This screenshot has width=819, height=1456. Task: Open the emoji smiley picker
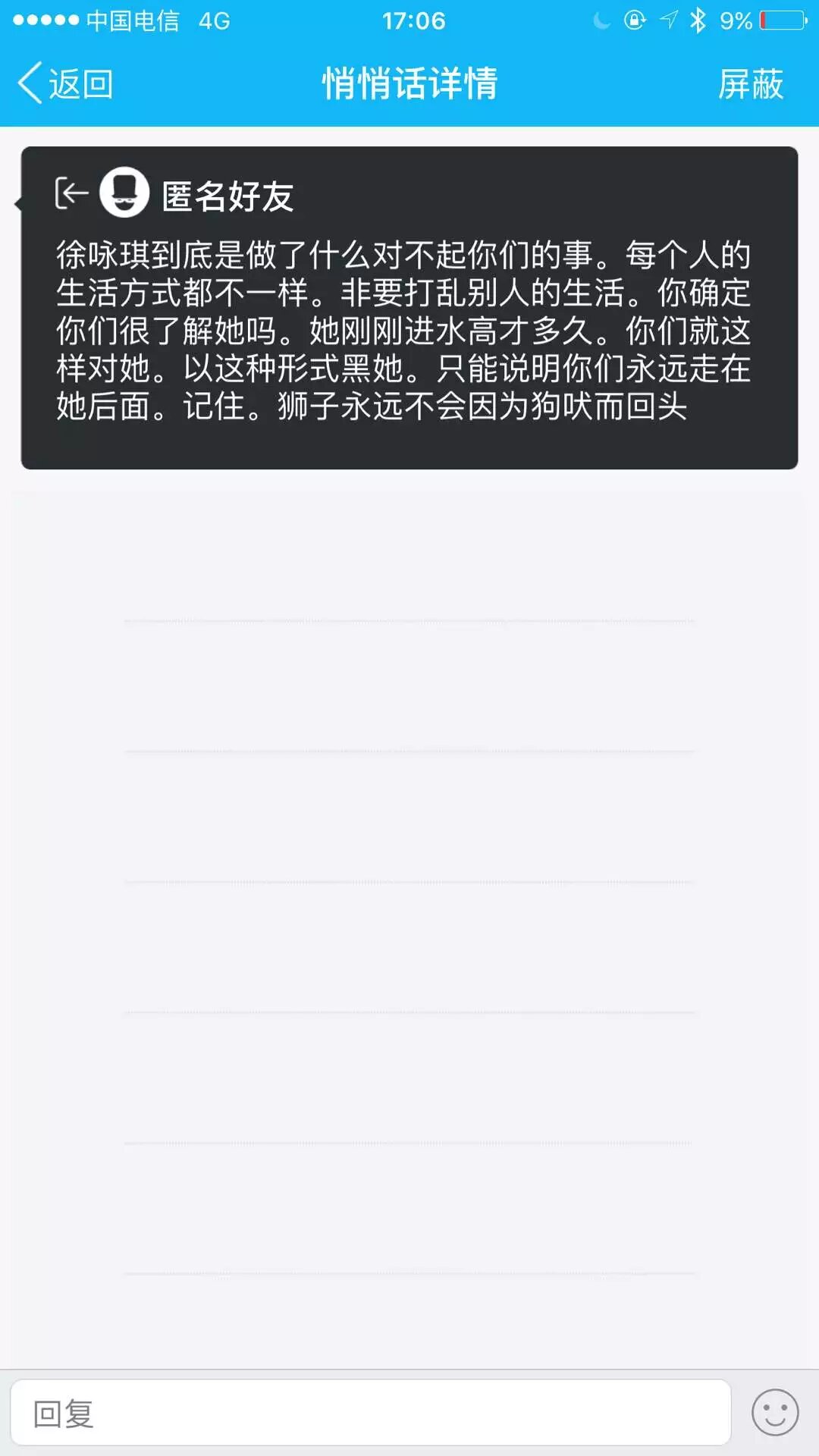tap(774, 1413)
